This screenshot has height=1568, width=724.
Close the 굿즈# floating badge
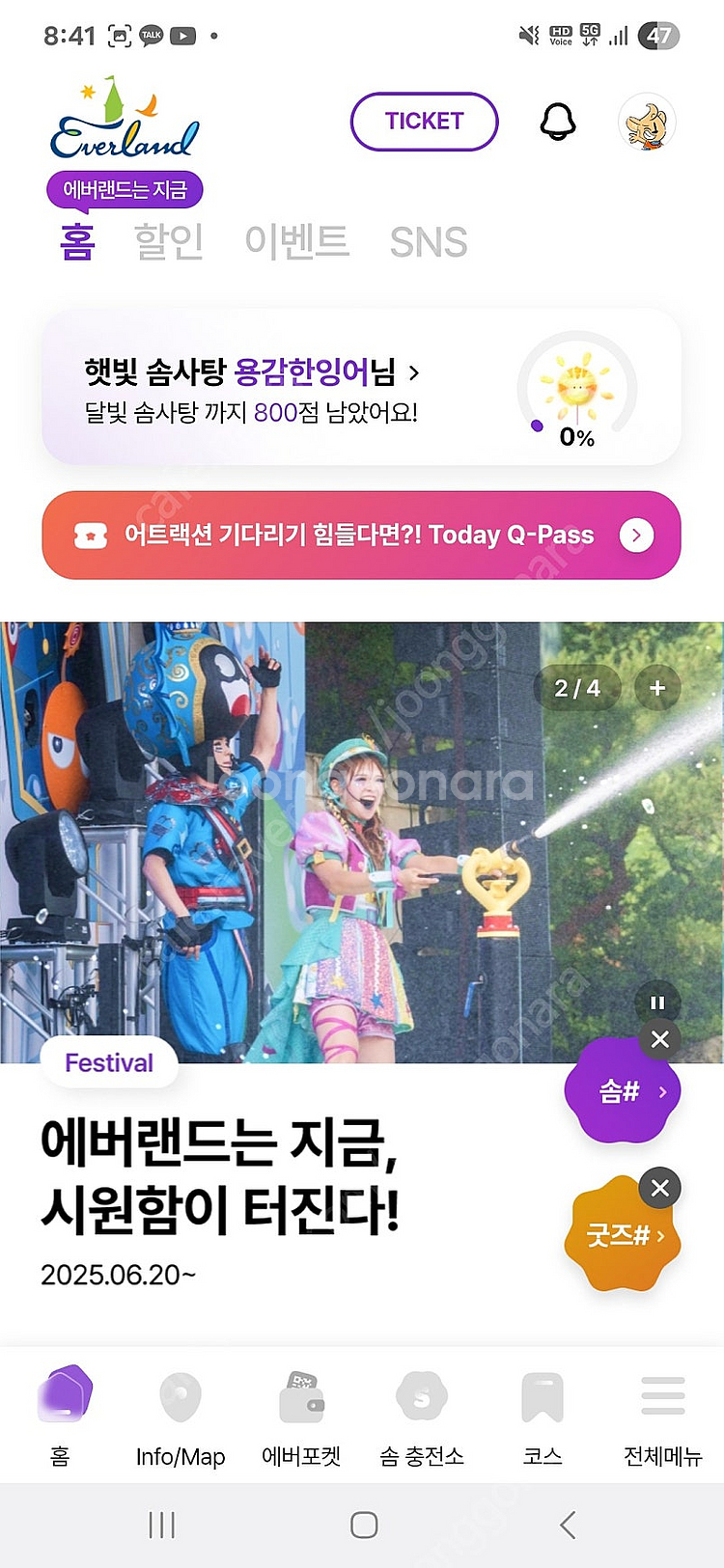[660, 1188]
